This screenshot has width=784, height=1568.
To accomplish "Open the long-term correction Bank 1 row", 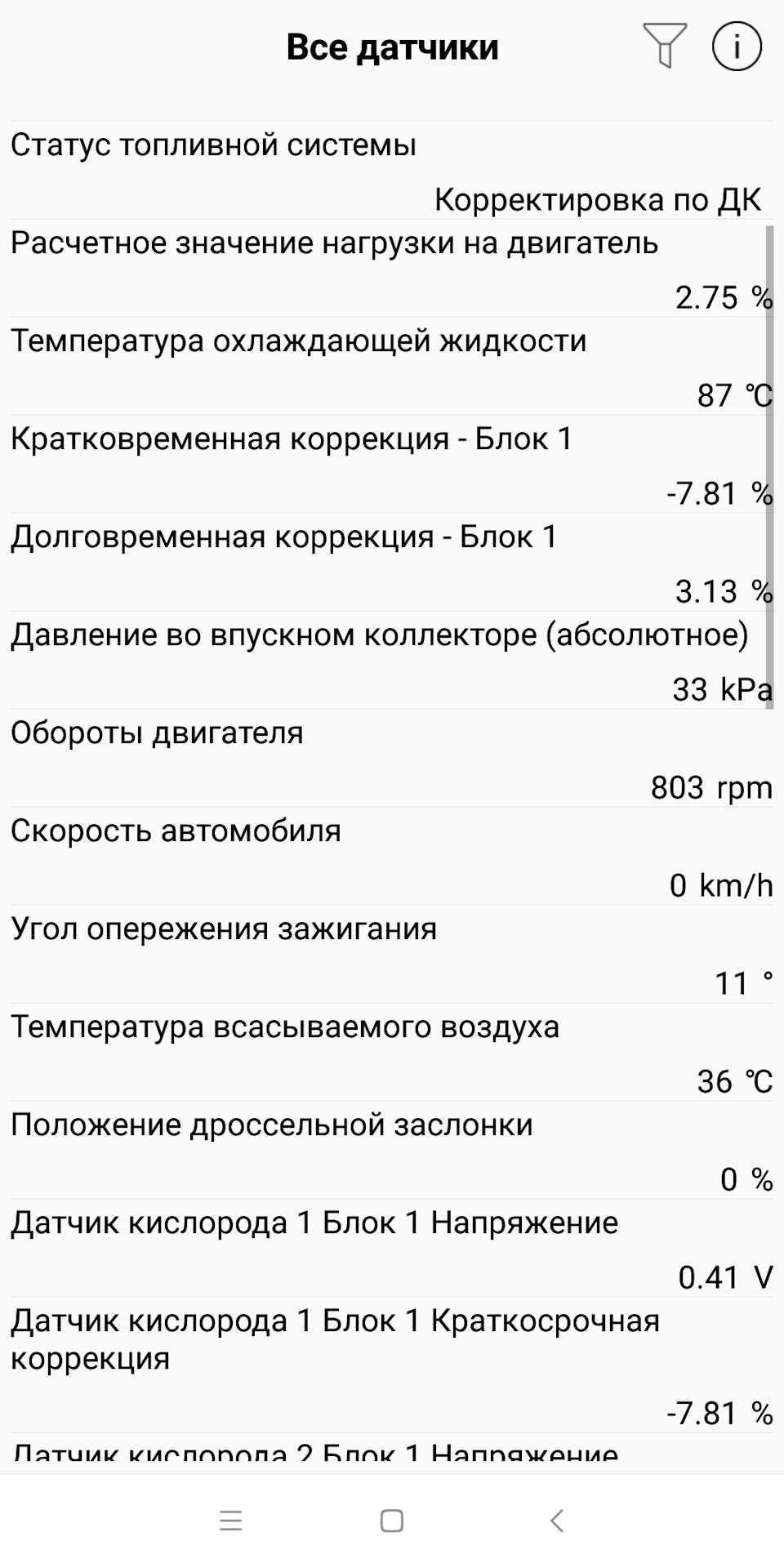I will tap(392, 563).
